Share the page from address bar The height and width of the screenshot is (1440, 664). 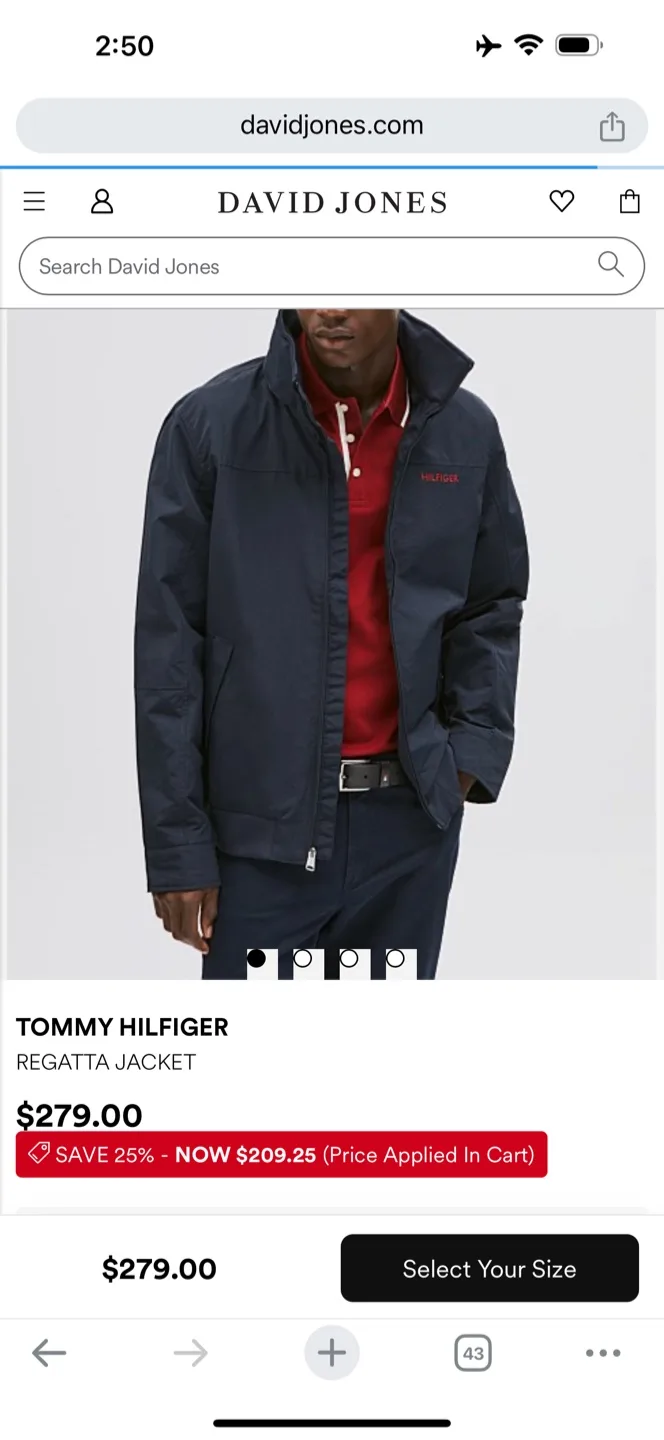[x=612, y=126]
